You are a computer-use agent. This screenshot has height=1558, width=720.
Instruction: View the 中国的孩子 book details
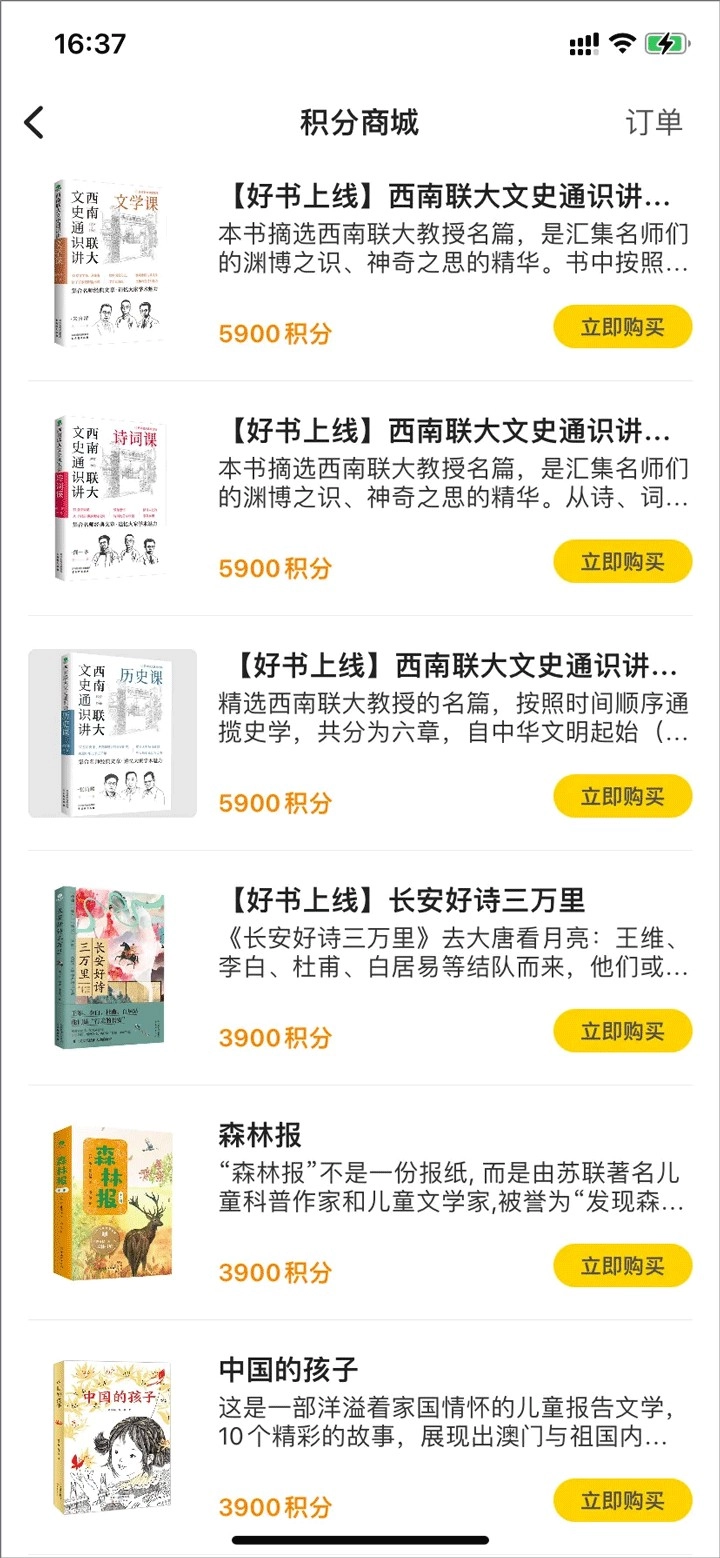coord(288,1369)
